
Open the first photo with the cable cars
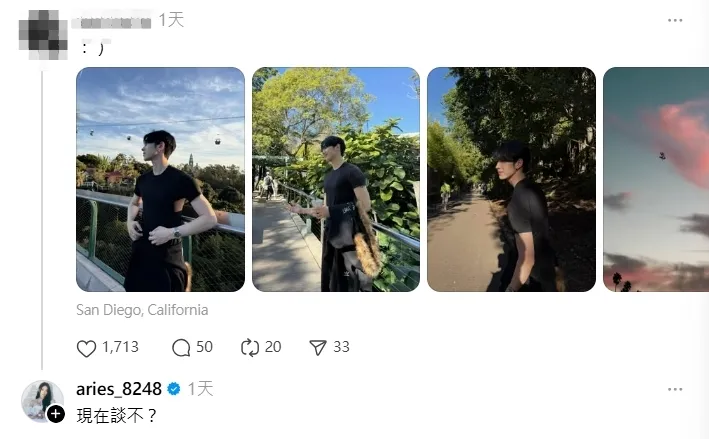[x=160, y=180]
